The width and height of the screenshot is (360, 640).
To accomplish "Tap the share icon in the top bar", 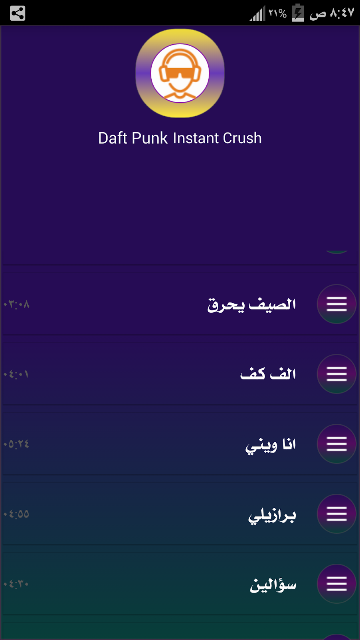I will [18, 13].
